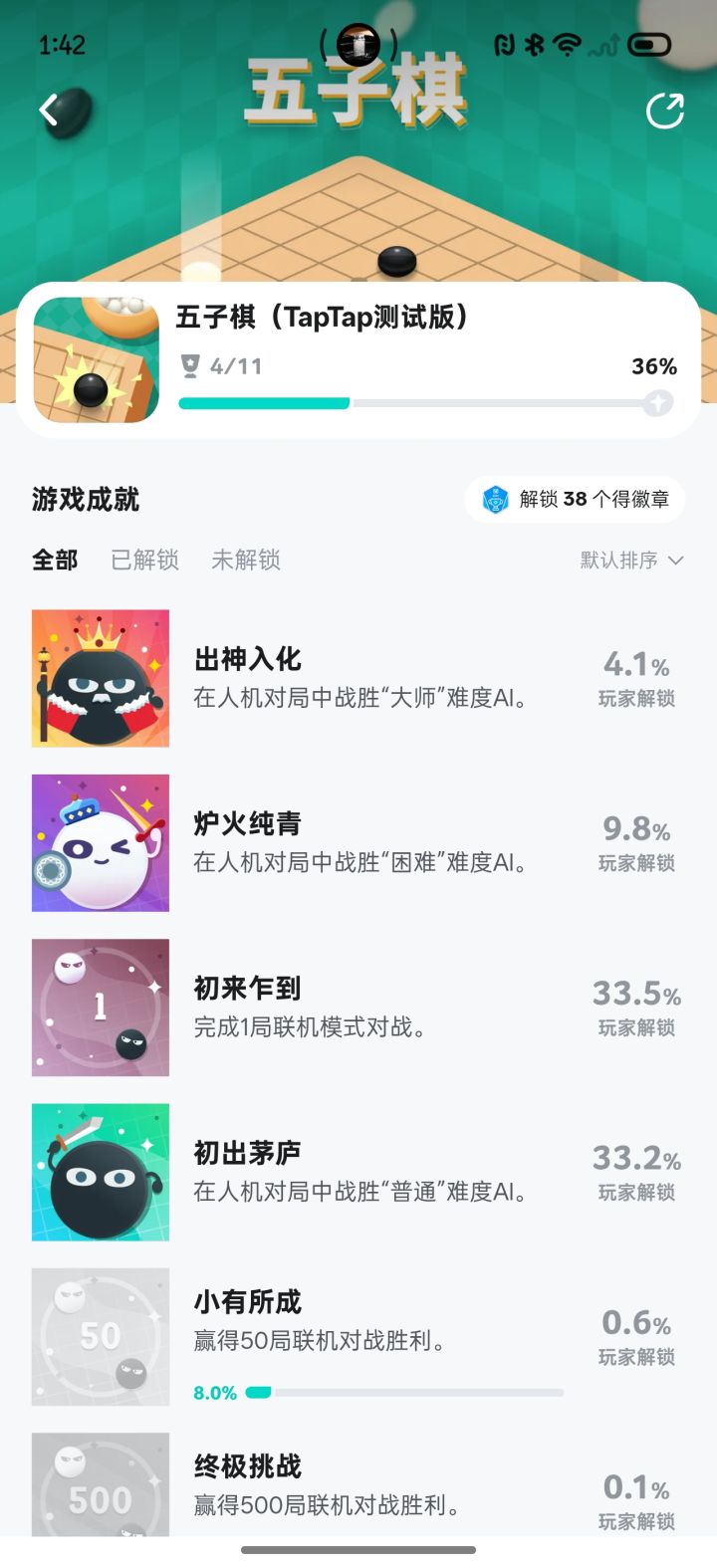Viewport: 717px width, 1568px height.
Task: View the 炉火纯青 achievement details
Action: pyautogui.click(x=358, y=843)
